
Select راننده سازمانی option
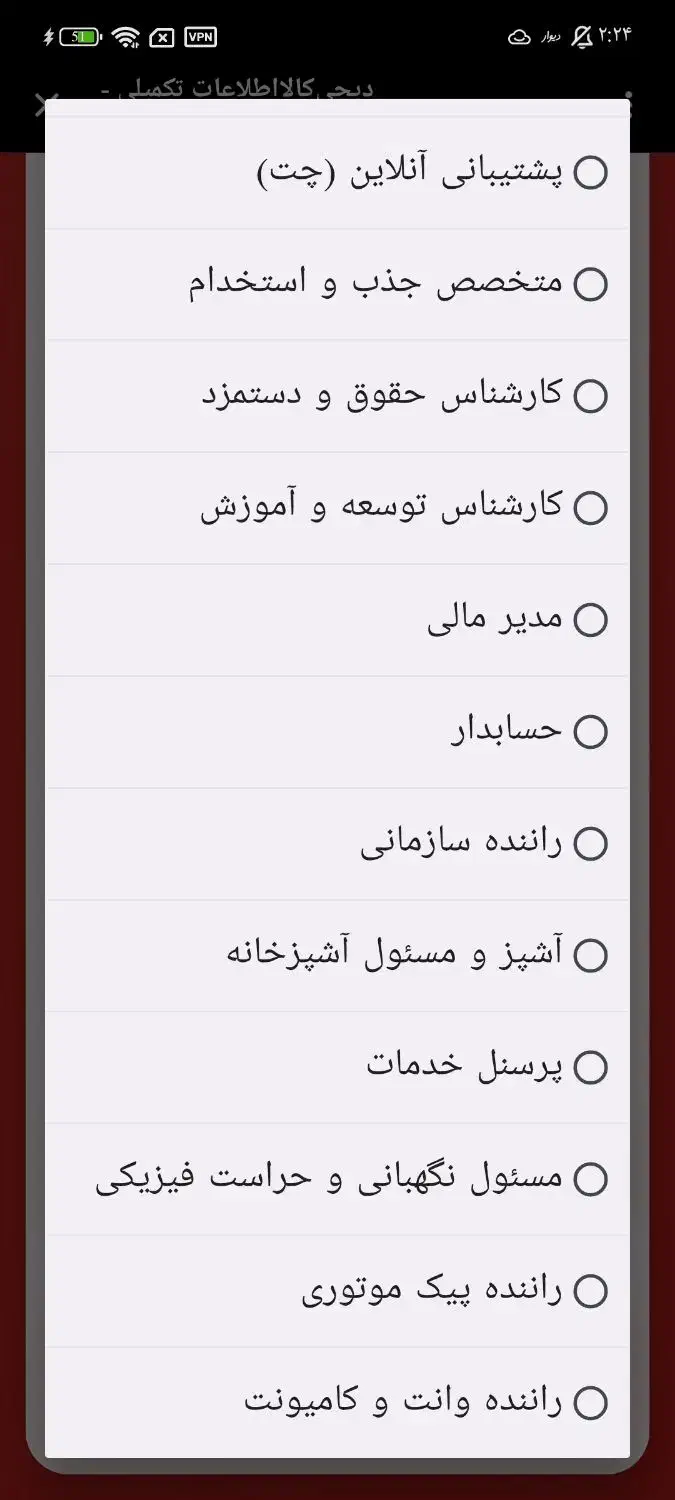tap(338, 844)
